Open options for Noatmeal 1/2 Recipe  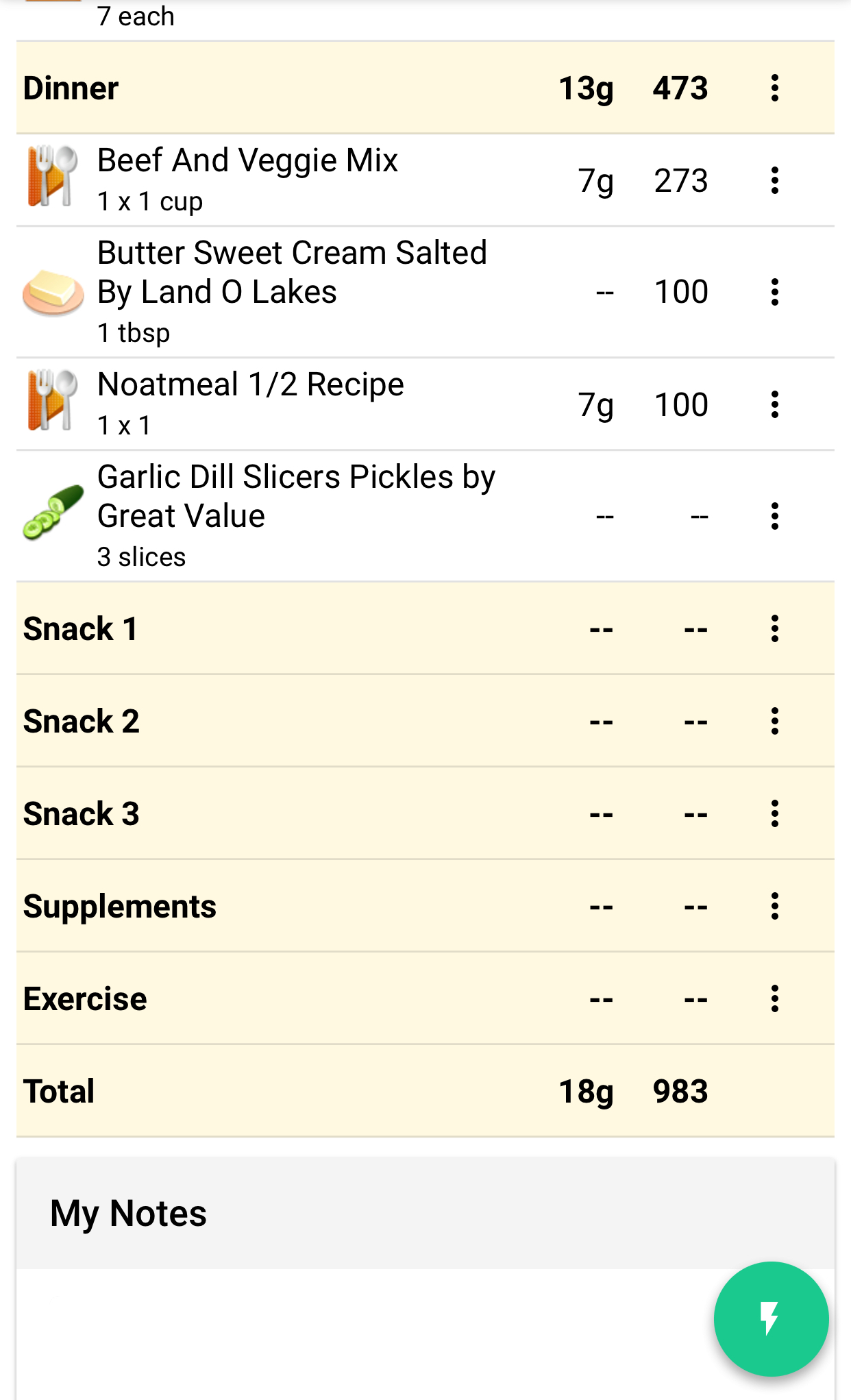[x=774, y=404]
